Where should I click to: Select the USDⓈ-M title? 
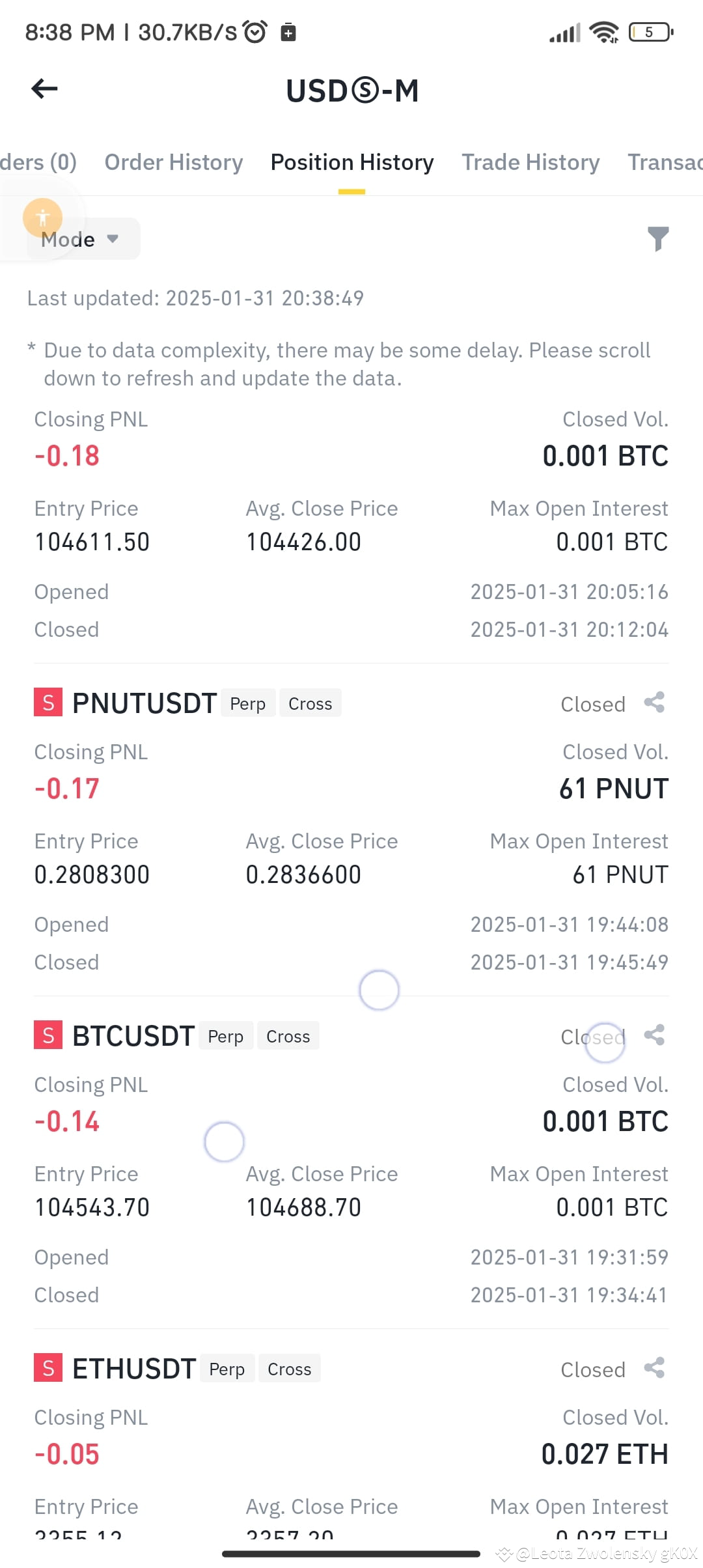351,90
